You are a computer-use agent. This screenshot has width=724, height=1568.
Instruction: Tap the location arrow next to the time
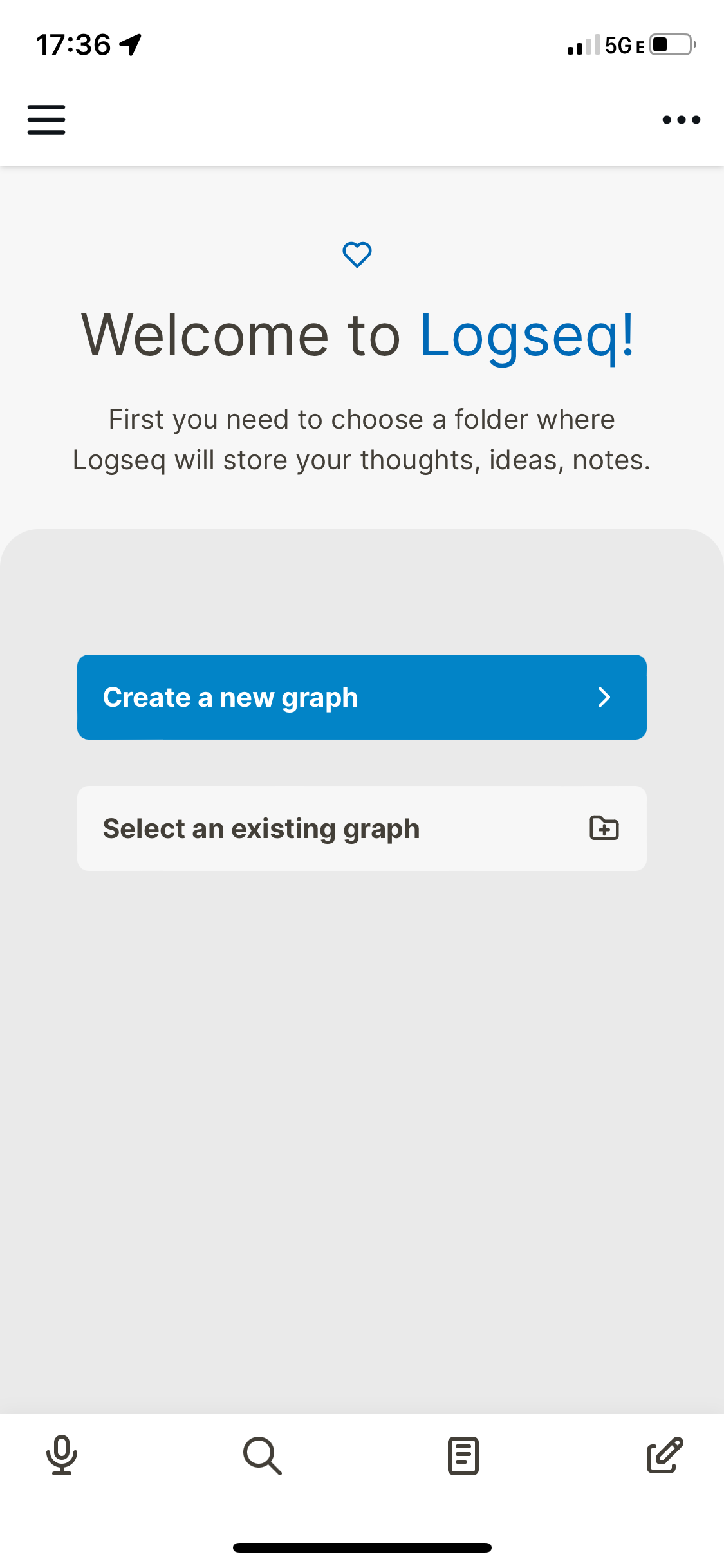tap(129, 44)
